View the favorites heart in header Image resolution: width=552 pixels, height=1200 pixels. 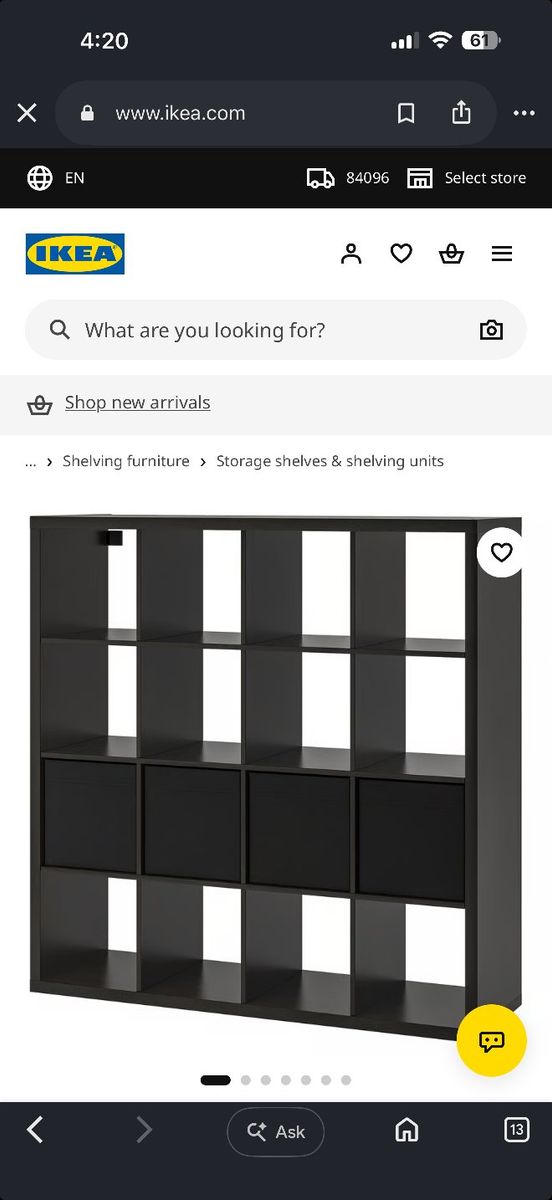(401, 254)
